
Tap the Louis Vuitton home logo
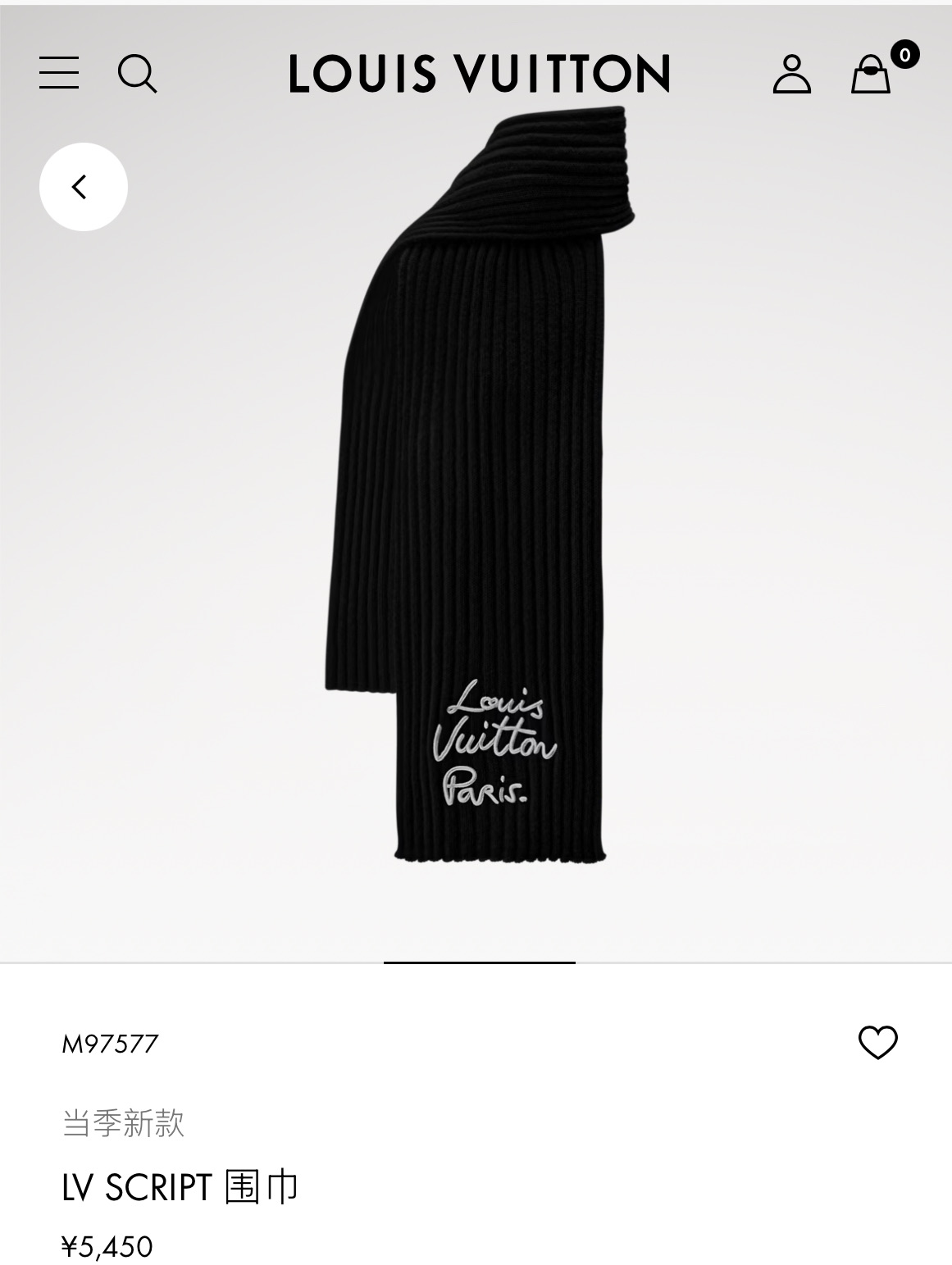click(x=480, y=73)
